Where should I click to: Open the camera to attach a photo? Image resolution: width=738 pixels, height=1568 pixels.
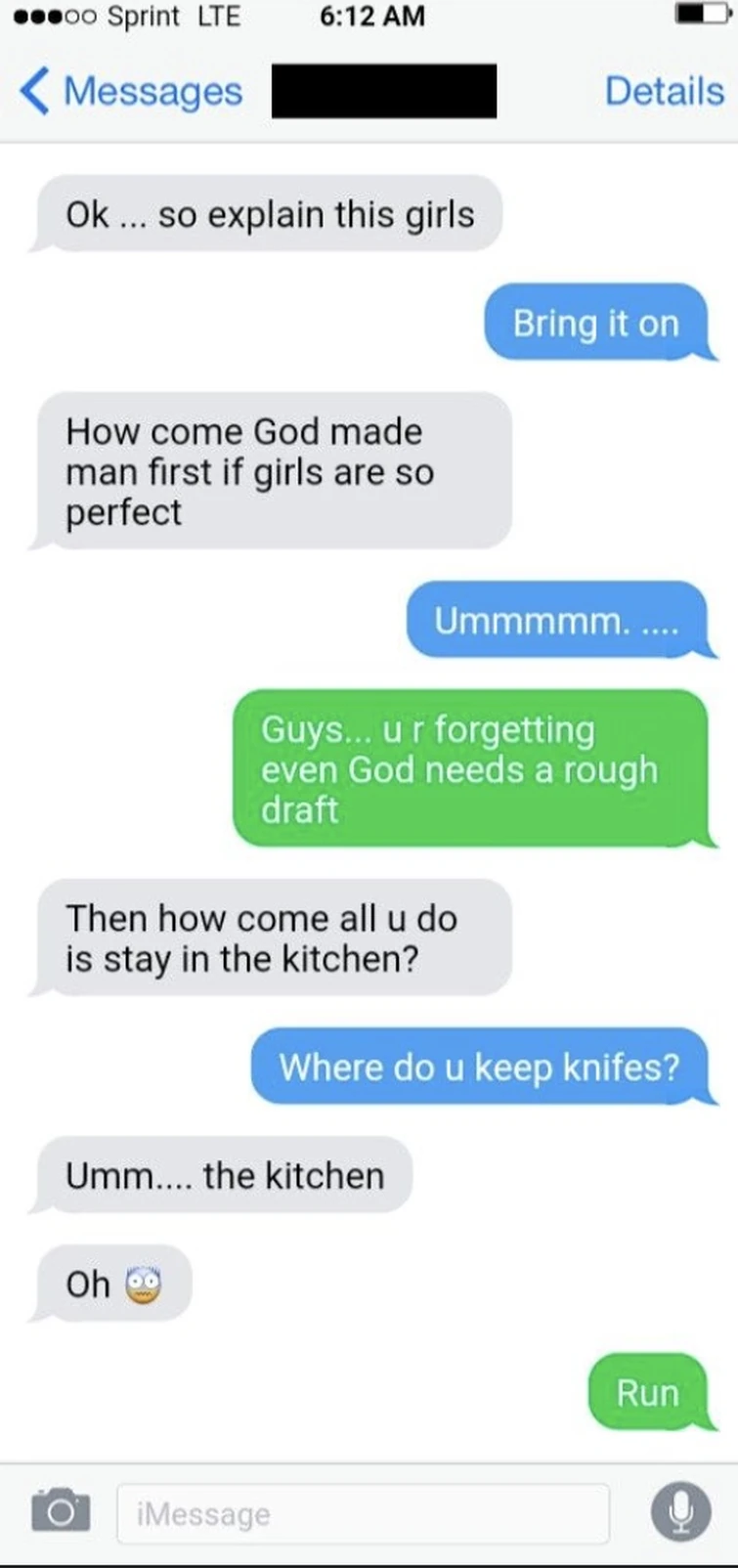tap(61, 1510)
